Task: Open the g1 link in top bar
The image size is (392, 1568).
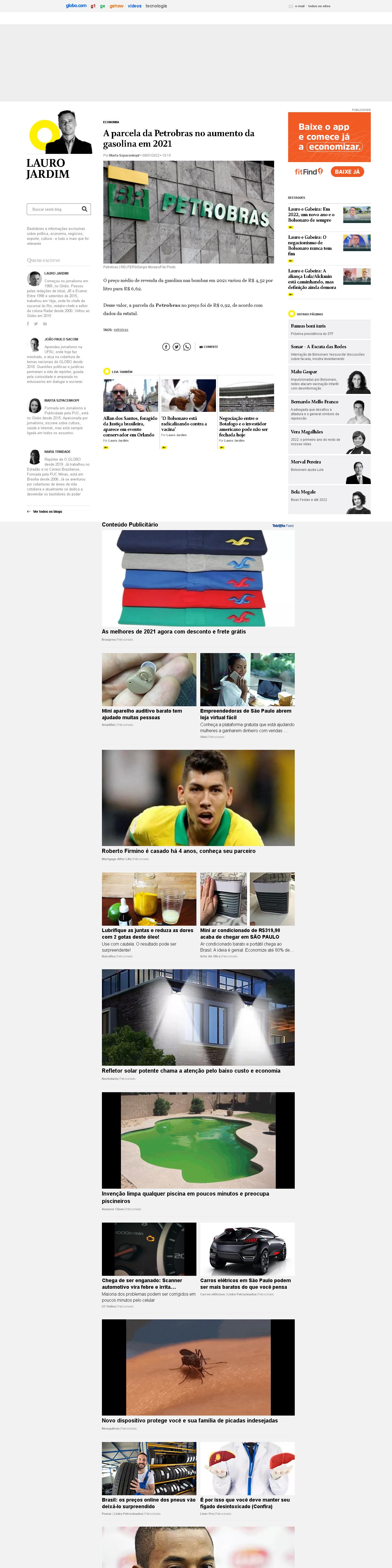Action: [x=93, y=6]
